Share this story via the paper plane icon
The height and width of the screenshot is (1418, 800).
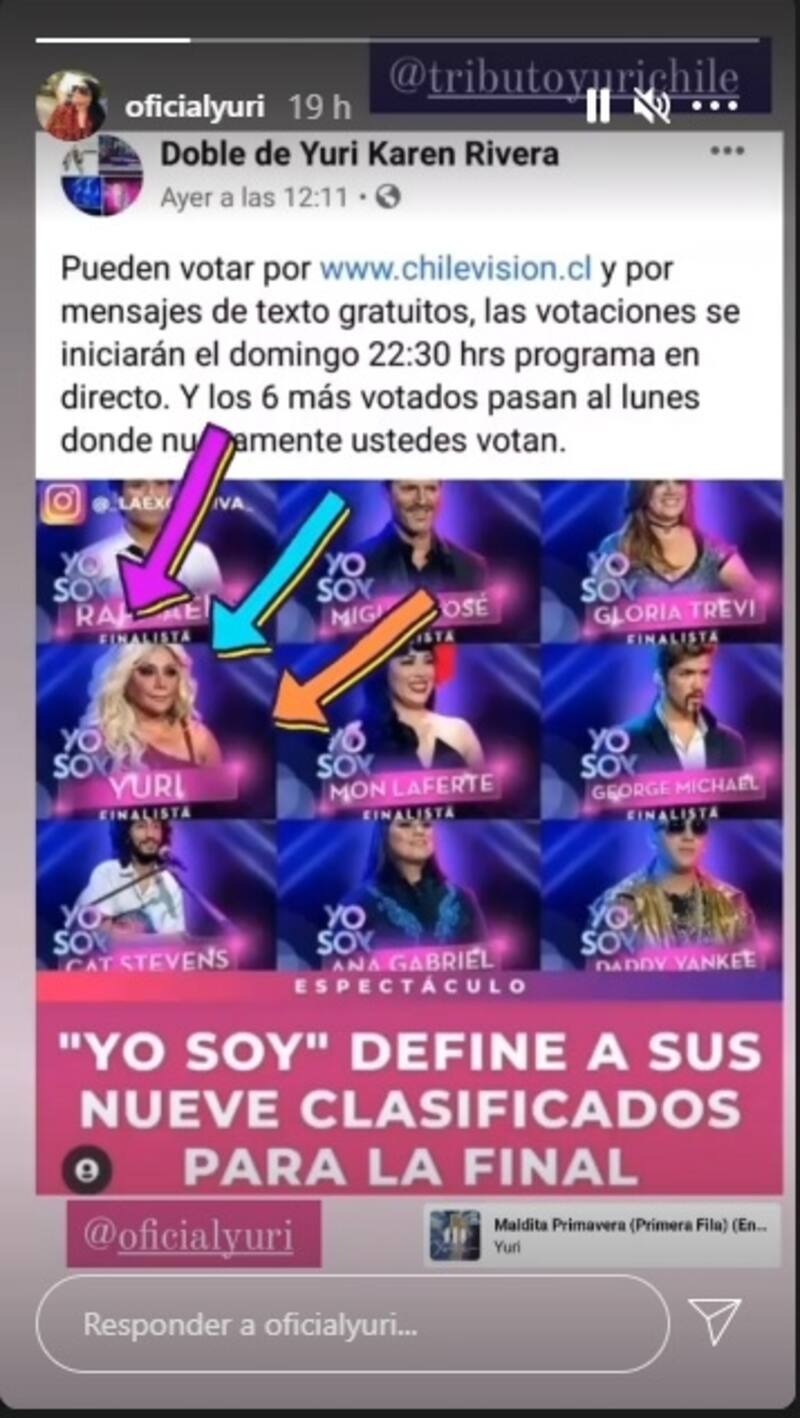point(716,1322)
